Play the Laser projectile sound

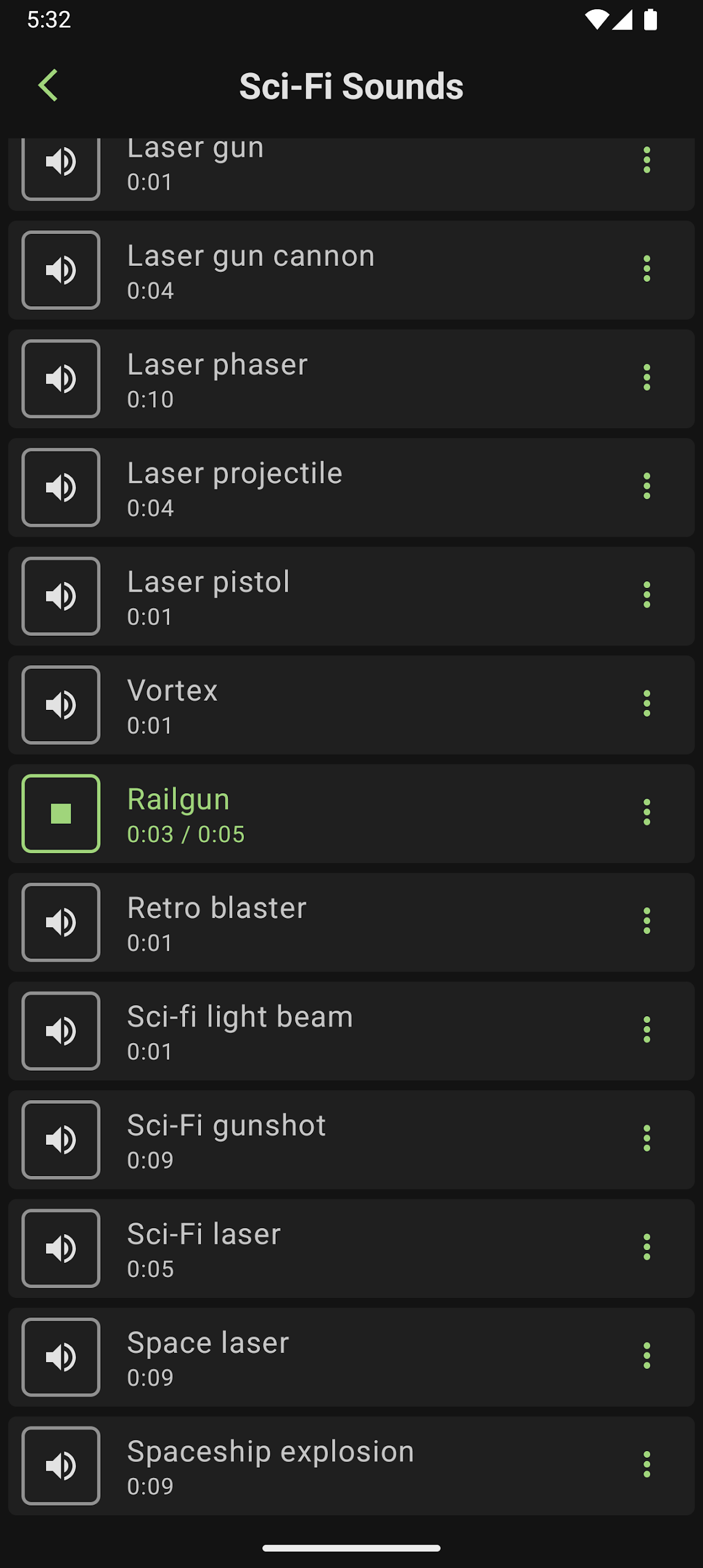point(61,488)
